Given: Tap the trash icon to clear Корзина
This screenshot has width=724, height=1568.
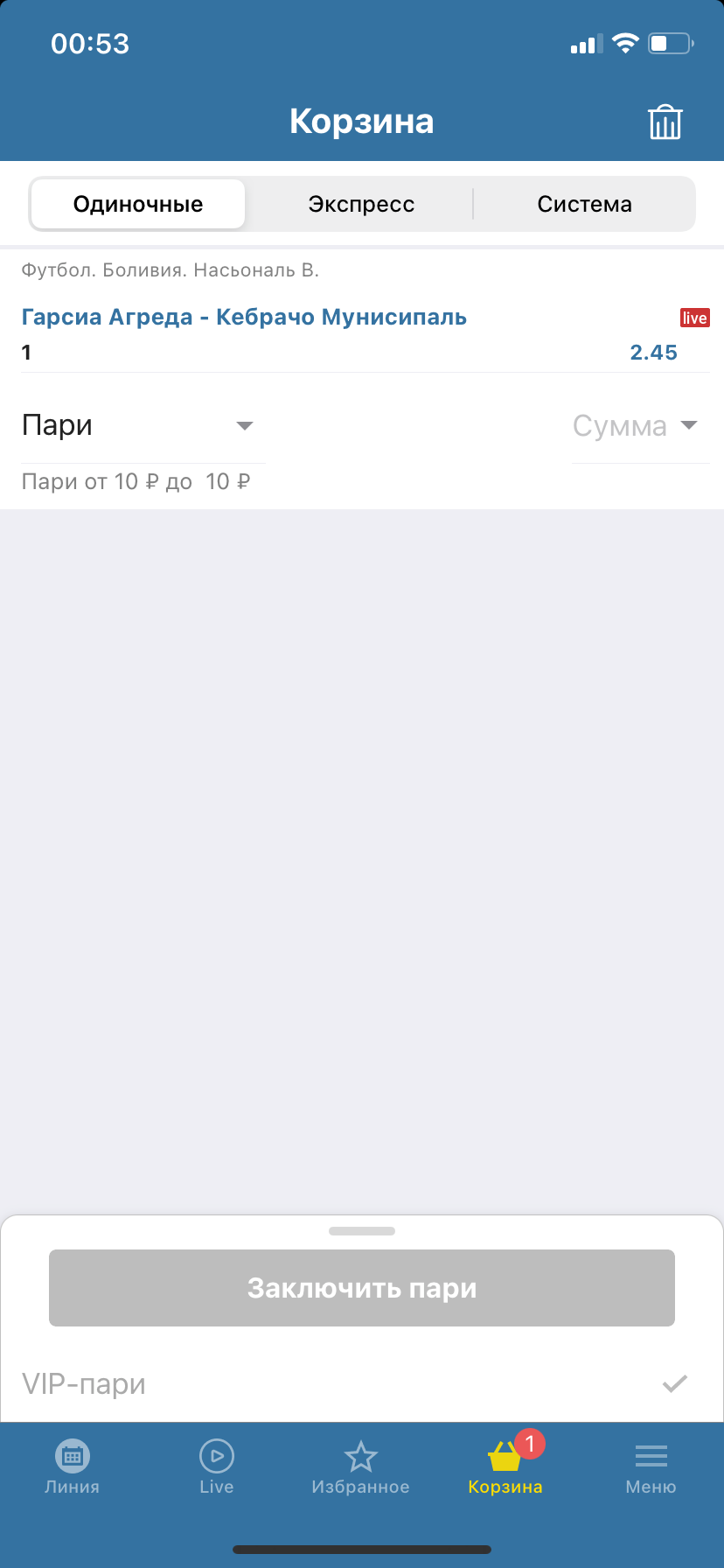Looking at the screenshot, I should tap(665, 122).
